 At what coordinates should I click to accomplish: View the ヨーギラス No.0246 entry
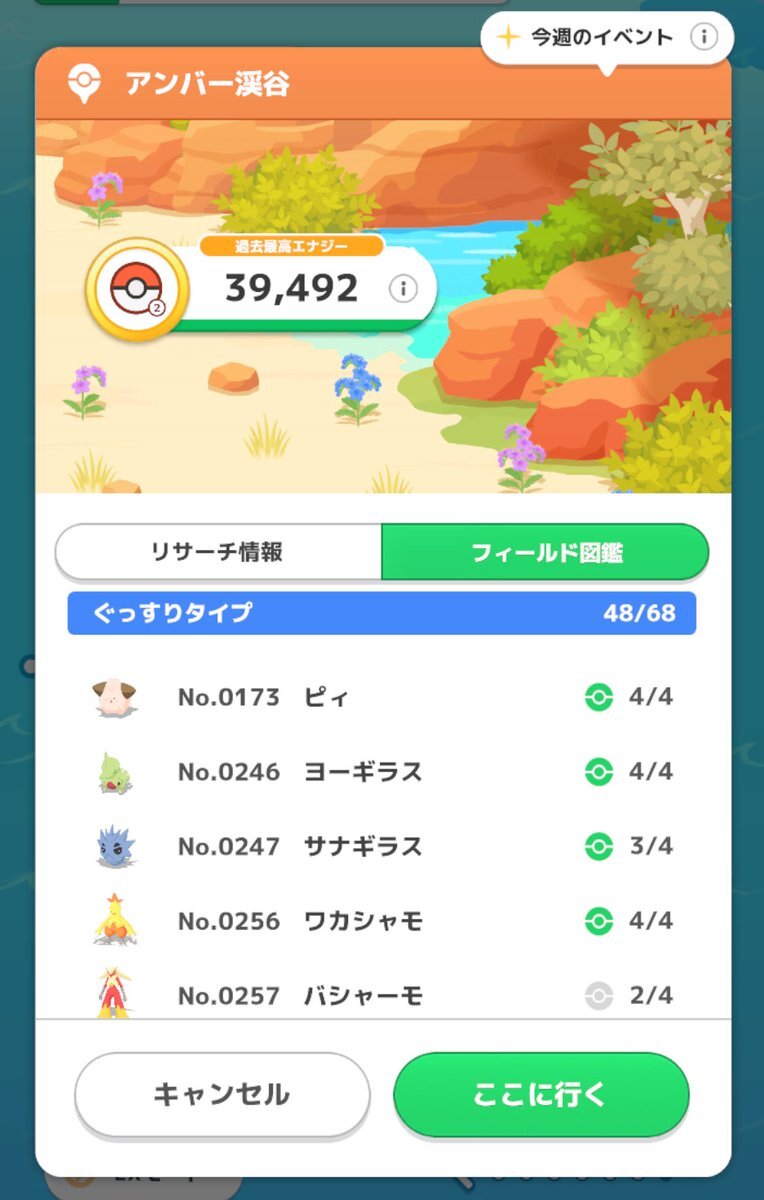pos(382,772)
